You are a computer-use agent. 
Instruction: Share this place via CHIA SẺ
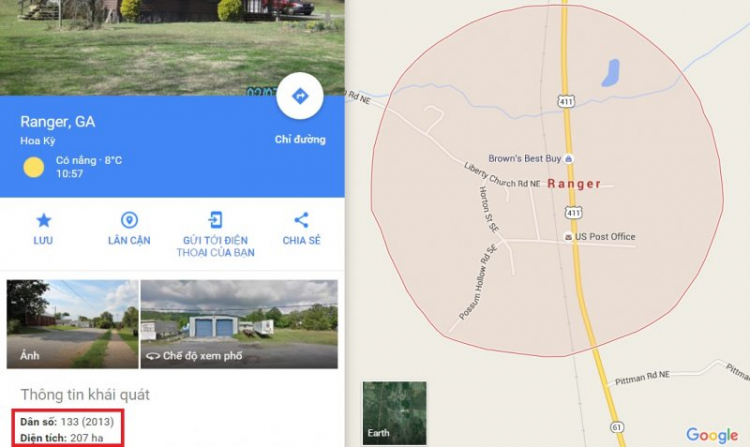click(301, 228)
